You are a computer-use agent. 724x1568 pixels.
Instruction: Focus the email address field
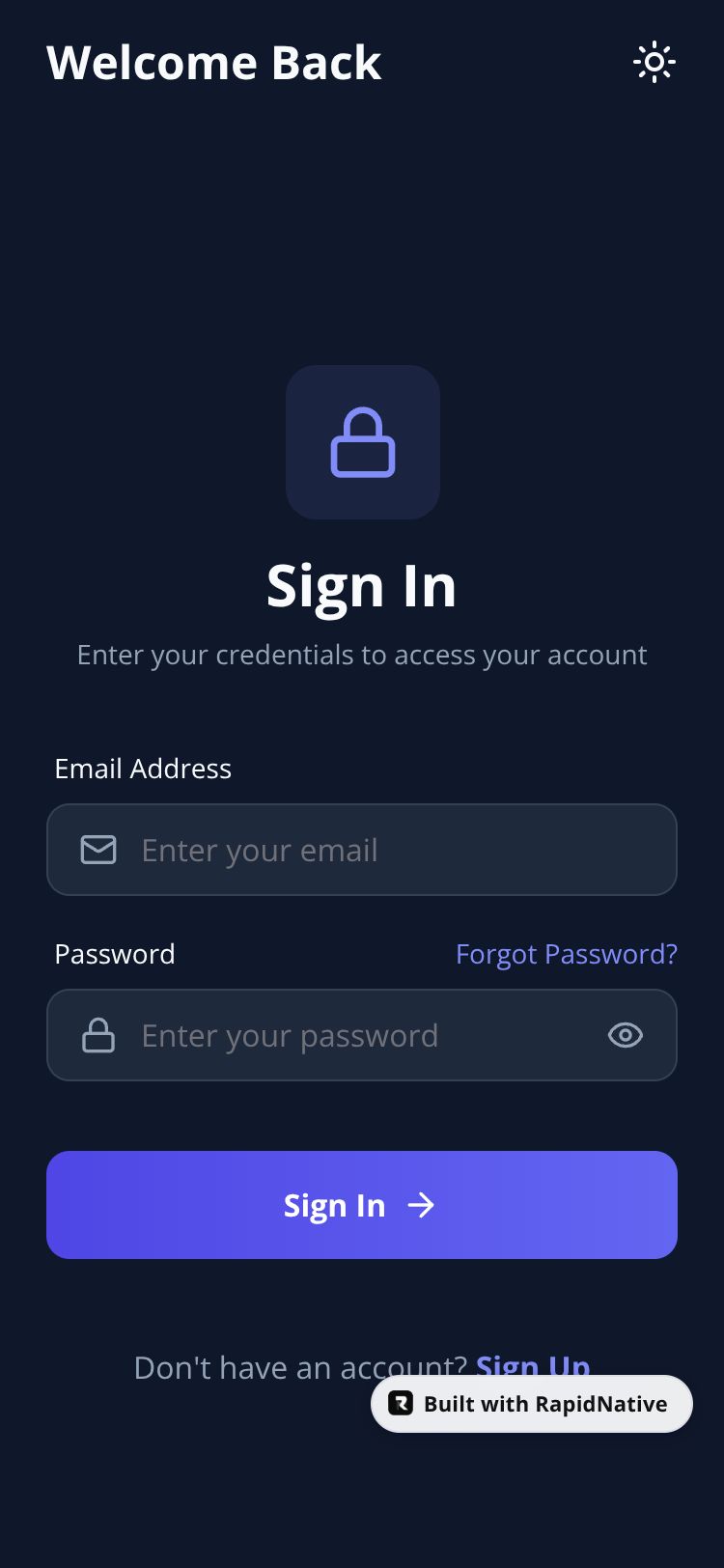(x=386, y=850)
